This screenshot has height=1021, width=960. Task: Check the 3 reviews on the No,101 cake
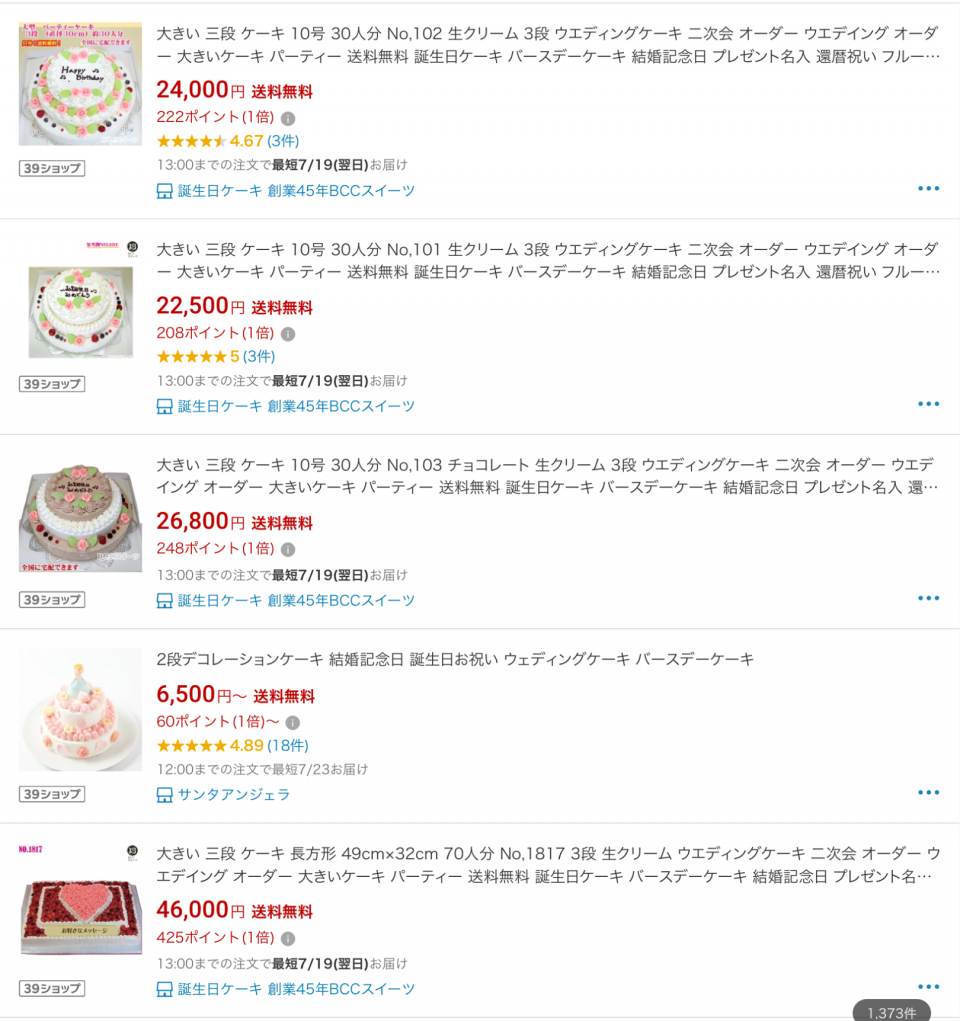(x=259, y=356)
